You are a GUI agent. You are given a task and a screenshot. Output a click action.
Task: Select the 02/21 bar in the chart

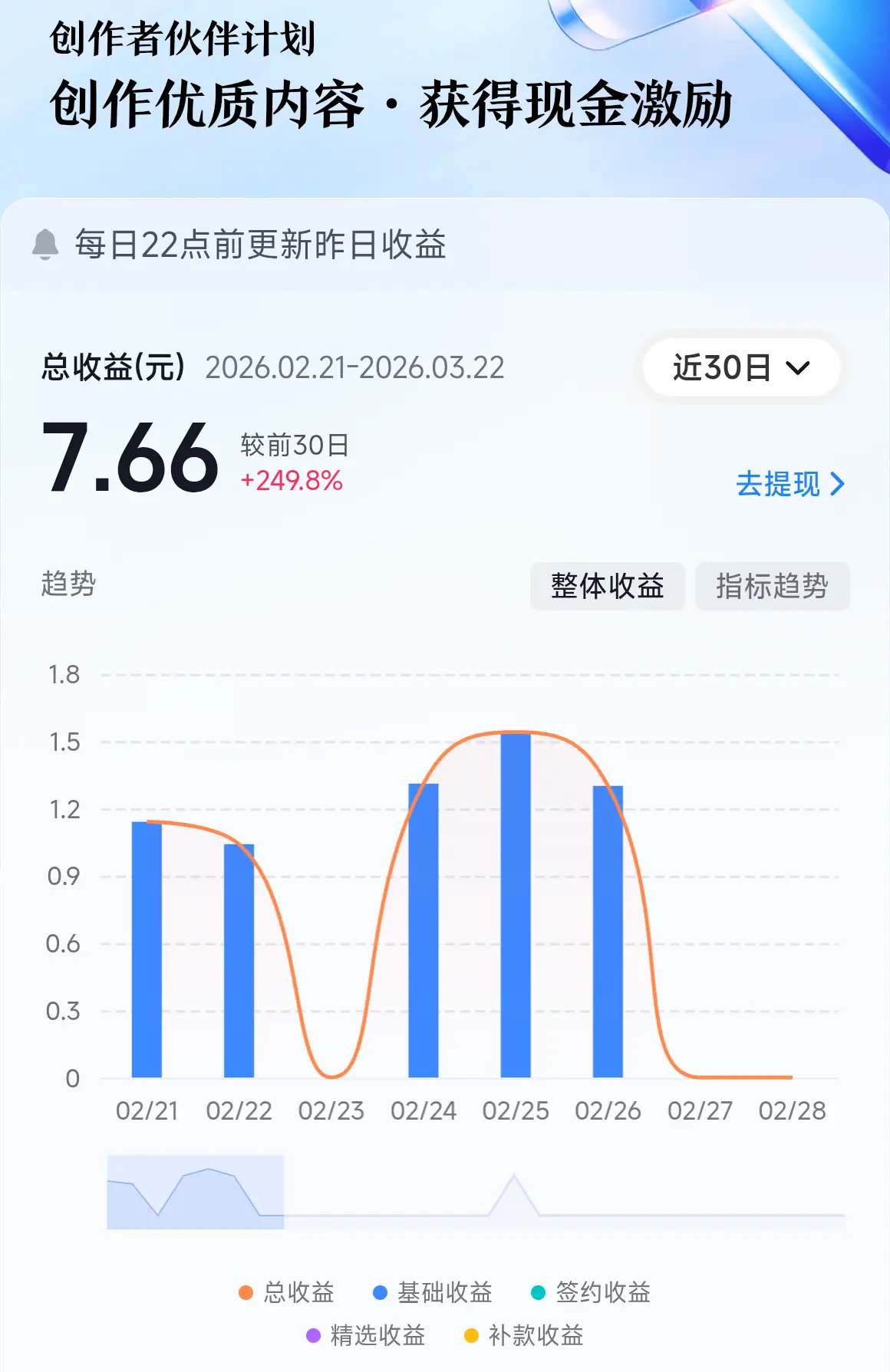(147, 949)
